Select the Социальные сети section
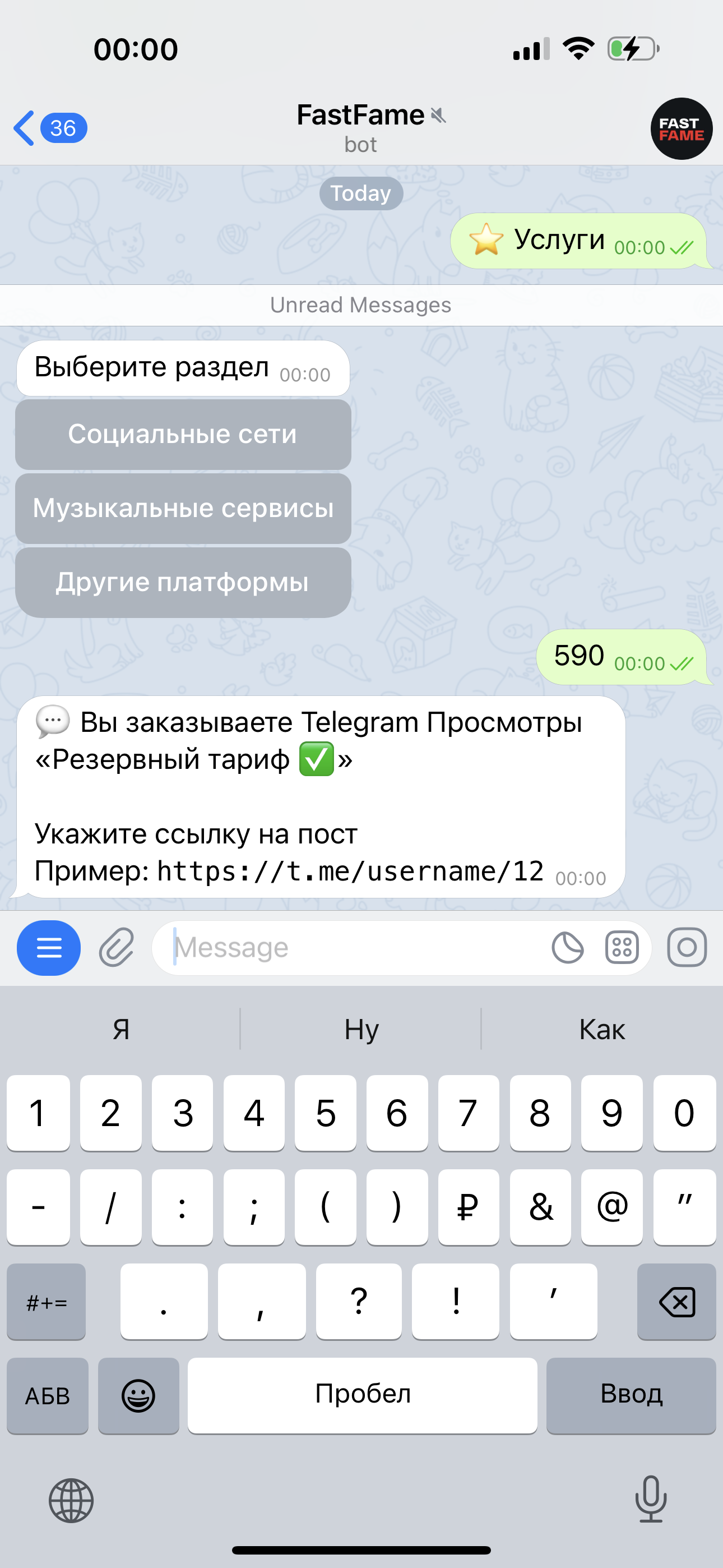 coord(183,434)
